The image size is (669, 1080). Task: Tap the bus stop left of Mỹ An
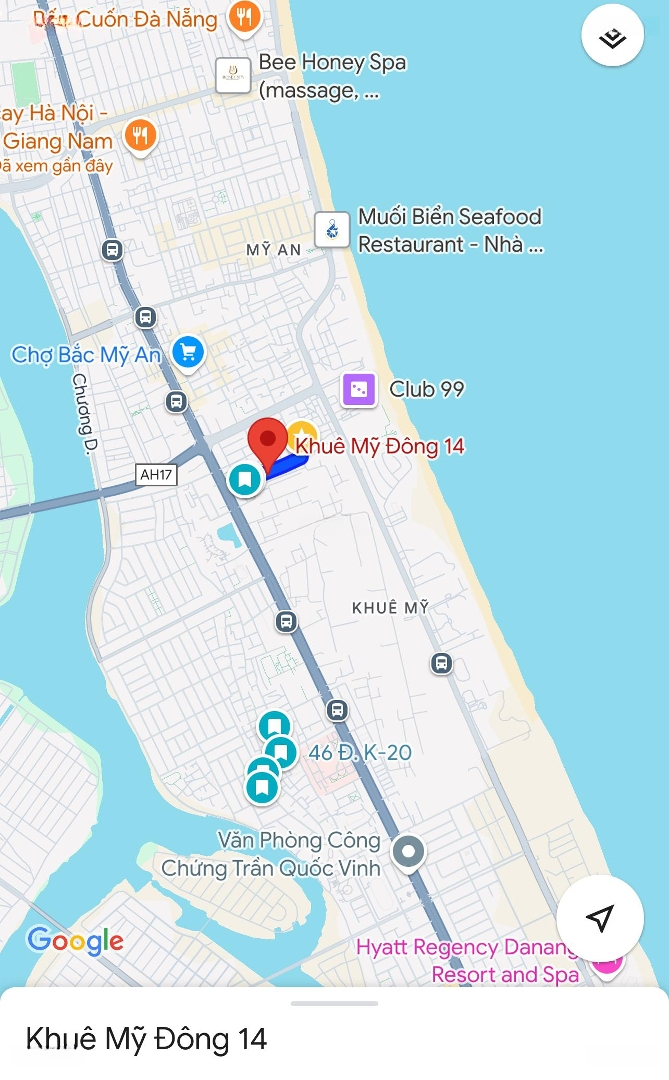tap(112, 250)
